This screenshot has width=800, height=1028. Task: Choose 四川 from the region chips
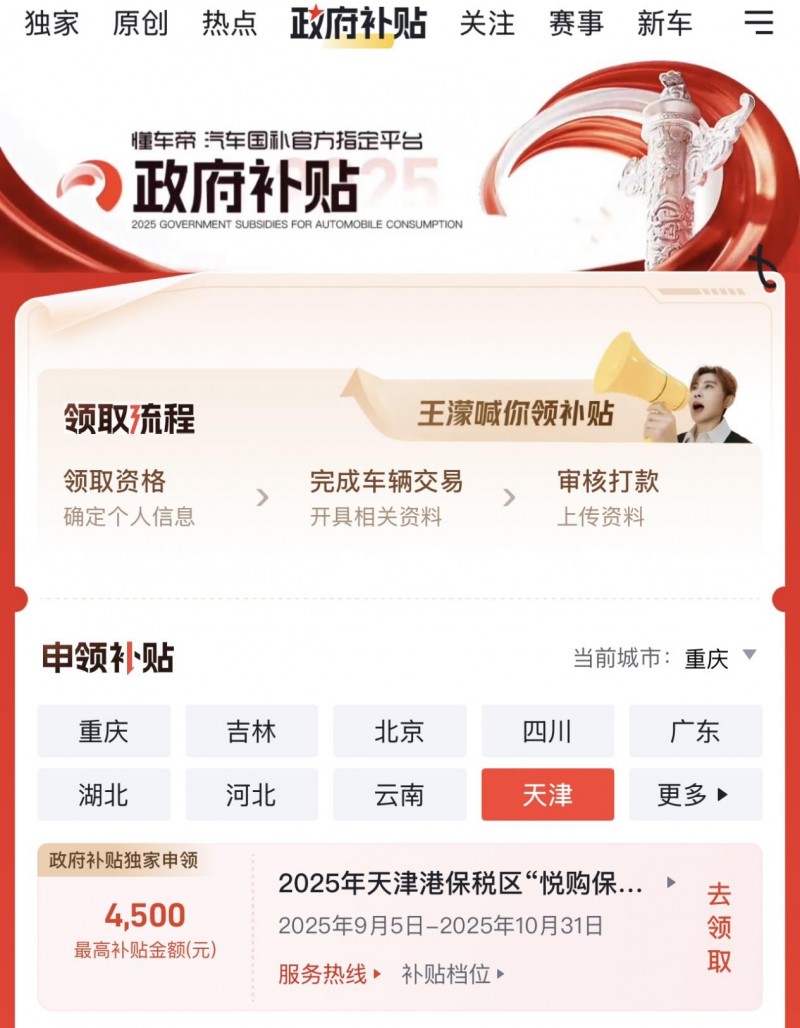click(x=547, y=731)
